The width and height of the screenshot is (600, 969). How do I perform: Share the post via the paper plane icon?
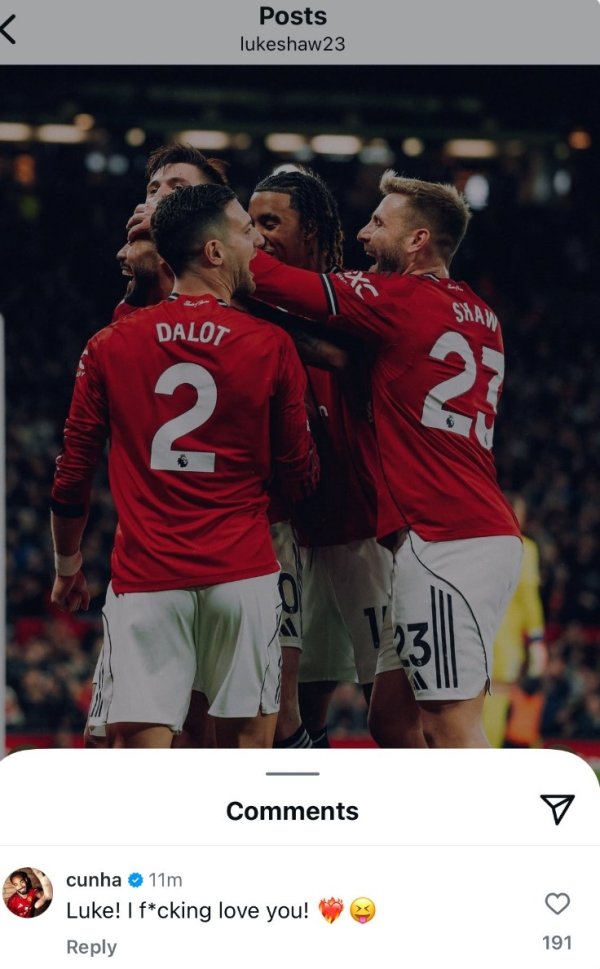(557, 809)
